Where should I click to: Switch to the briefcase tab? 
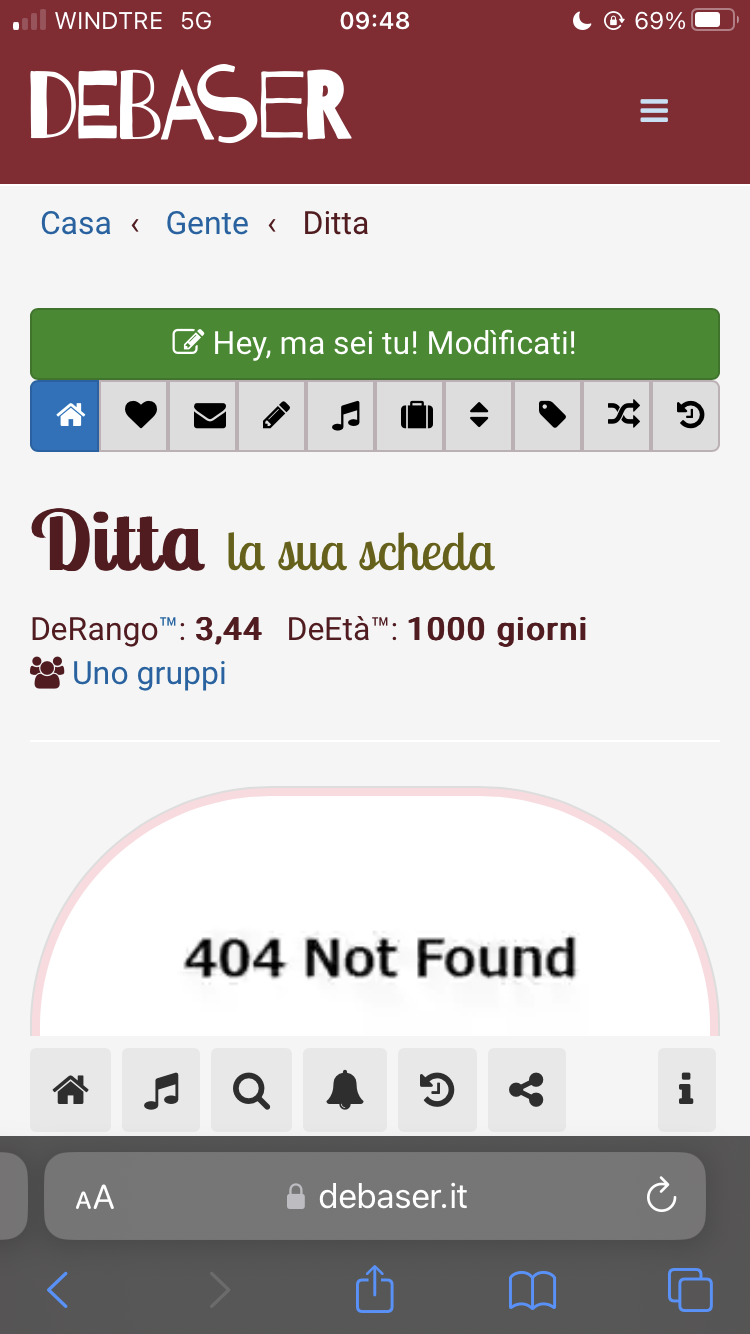pyautogui.click(x=410, y=415)
